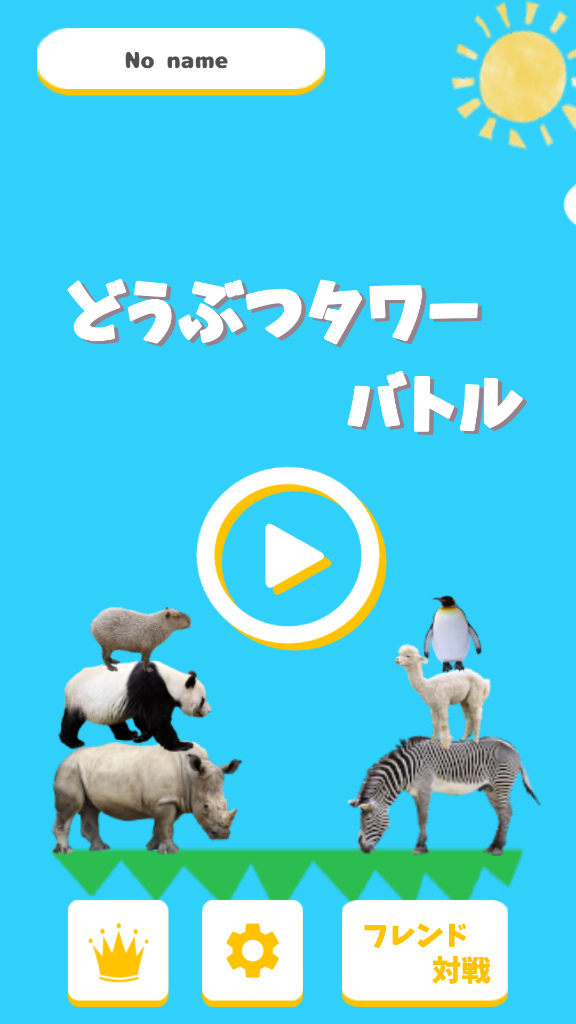This screenshot has width=576, height=1024.
Task: Edit the No name player field
Action: click(x=181, y=61)
